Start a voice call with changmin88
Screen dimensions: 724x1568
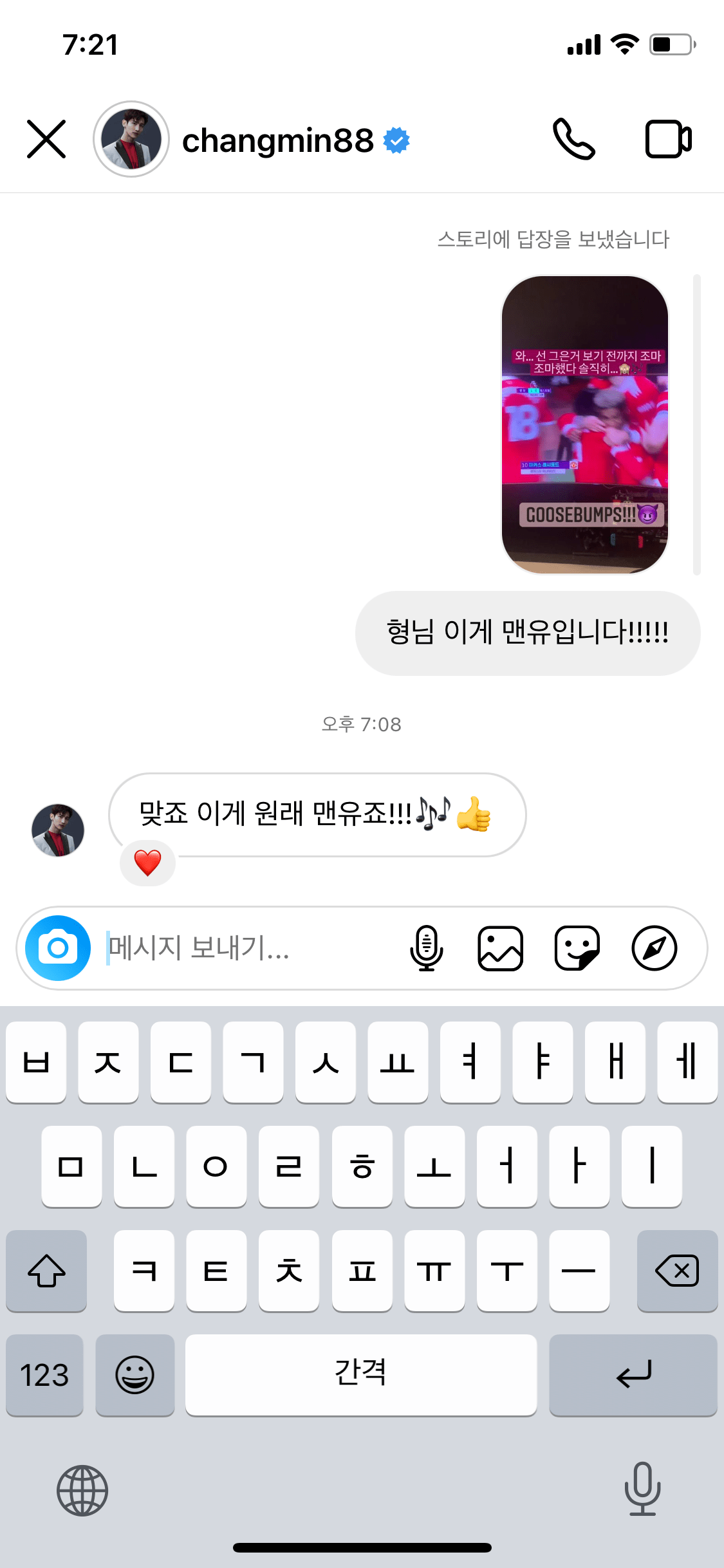pyautogui.click(x=574, y=139)
